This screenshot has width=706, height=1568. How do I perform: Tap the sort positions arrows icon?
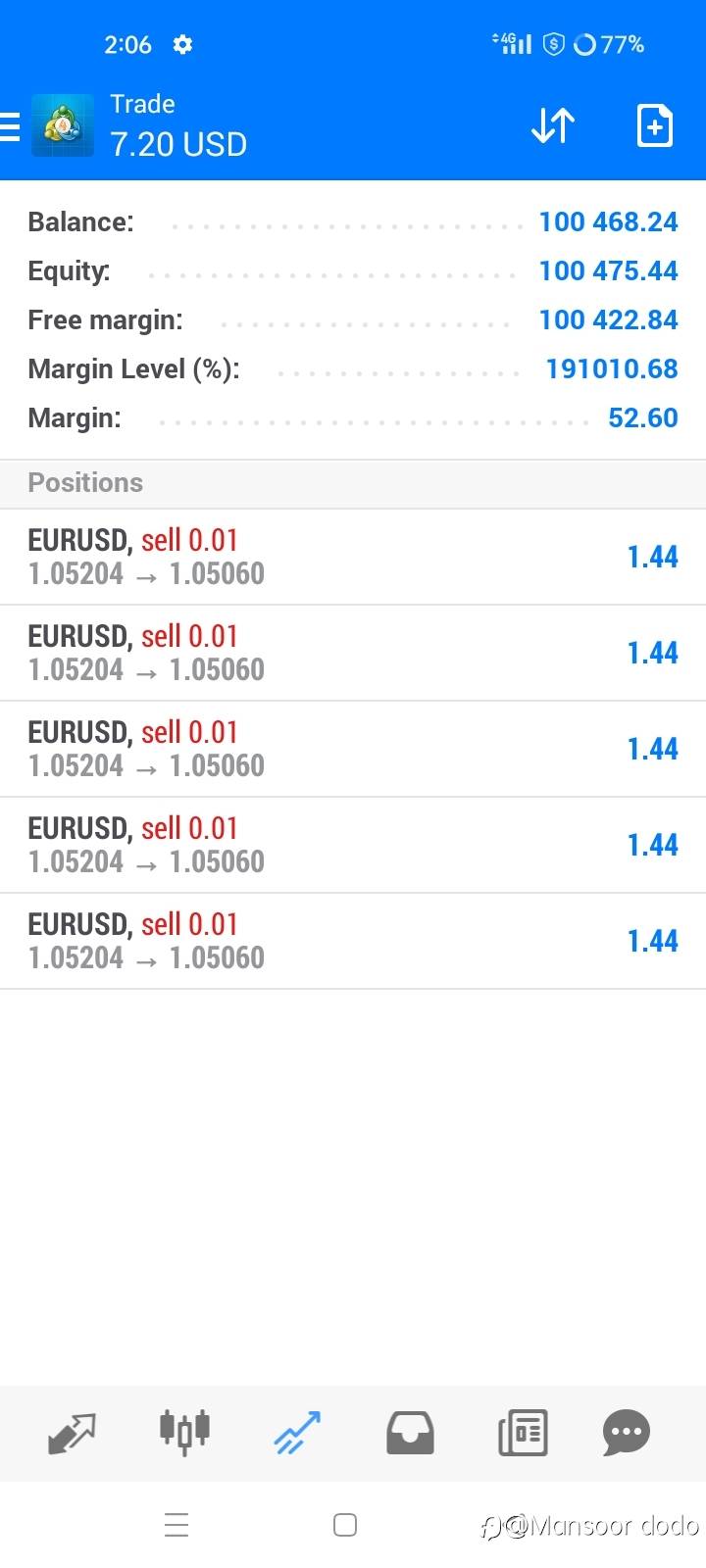click(553, 125)
